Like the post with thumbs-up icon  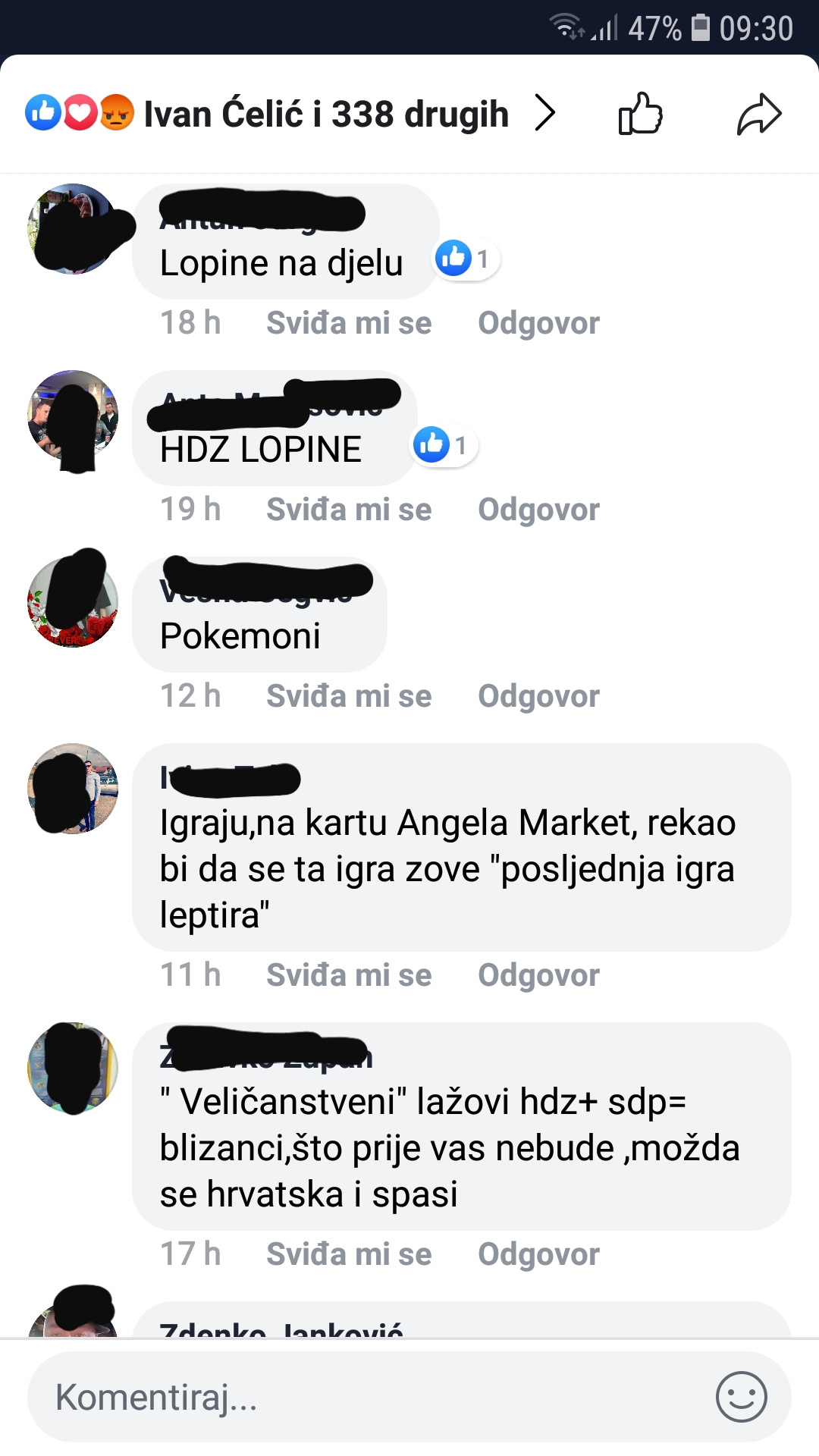640,115
